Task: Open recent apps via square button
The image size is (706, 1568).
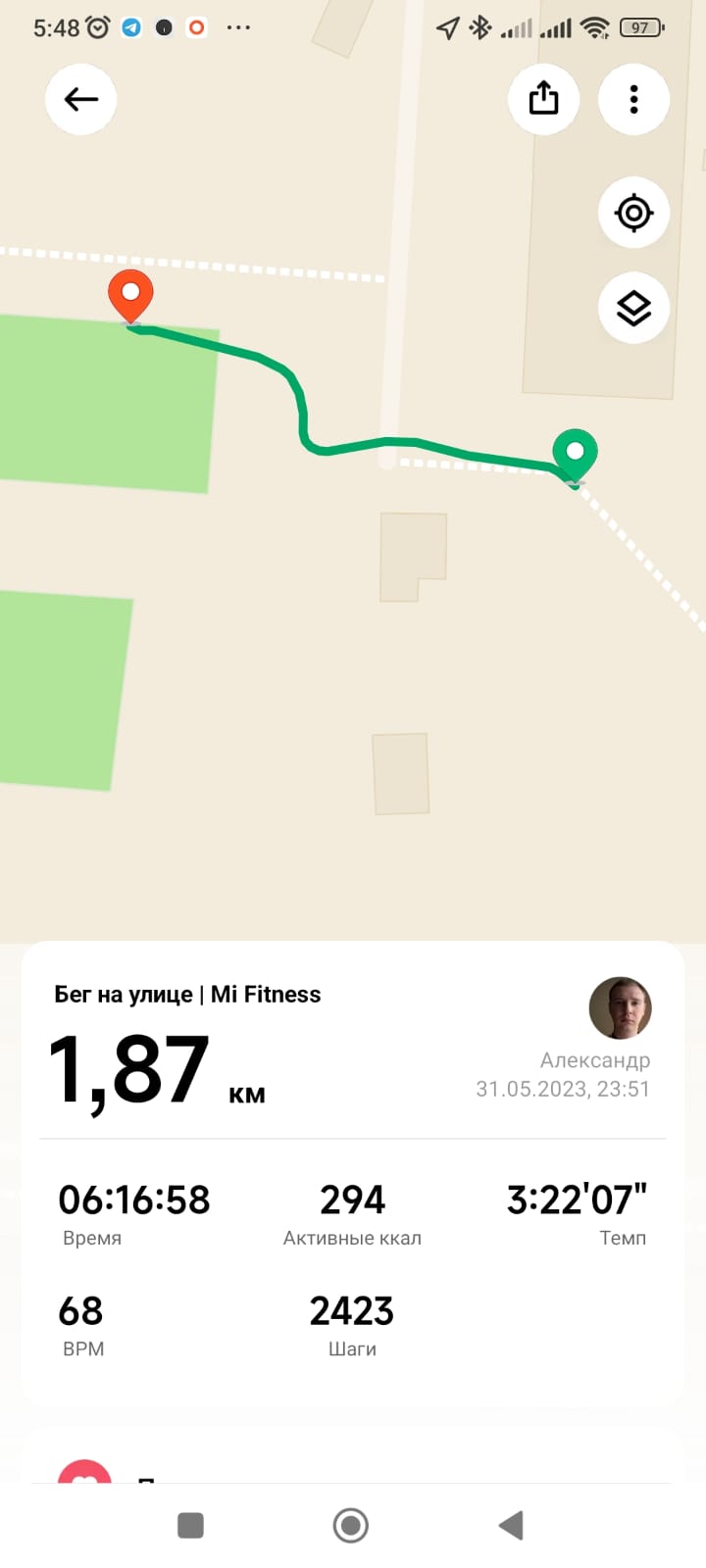Action: pyautogui.click(x=190, y=1525)
